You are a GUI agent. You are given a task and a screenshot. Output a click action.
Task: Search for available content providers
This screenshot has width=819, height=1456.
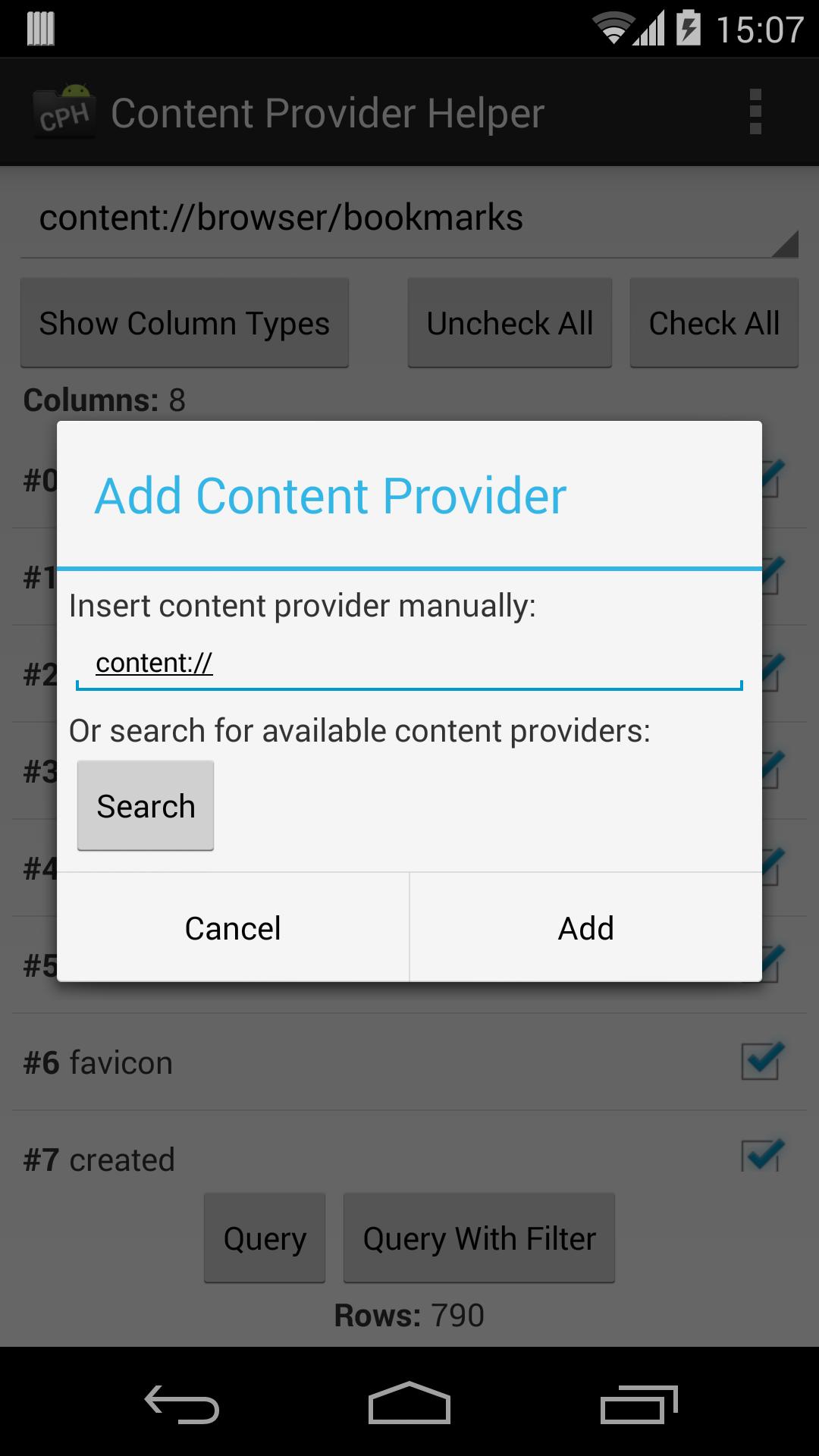[x=146, y=805]
